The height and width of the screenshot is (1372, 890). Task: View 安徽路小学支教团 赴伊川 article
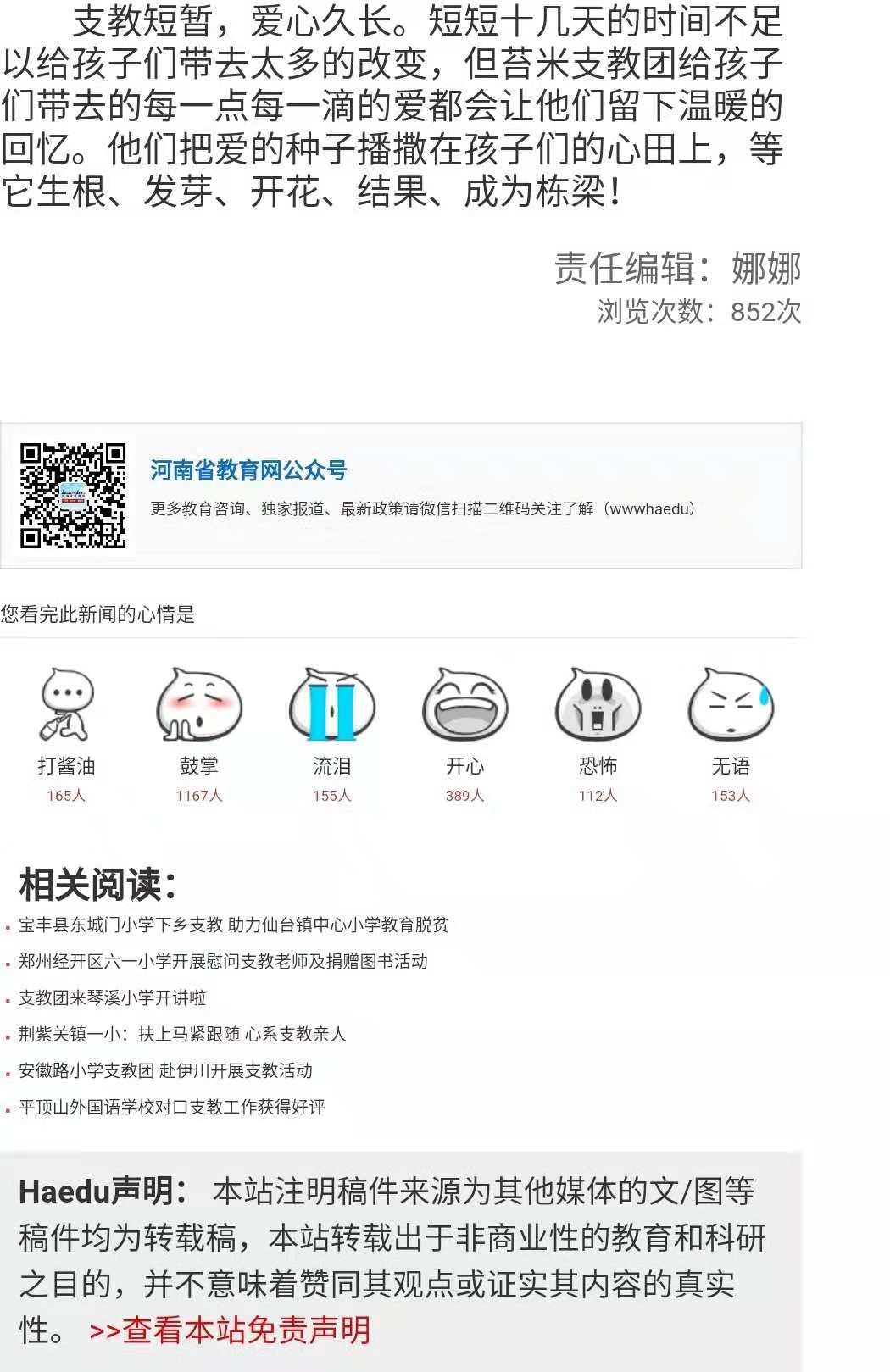click(165, 1070)
